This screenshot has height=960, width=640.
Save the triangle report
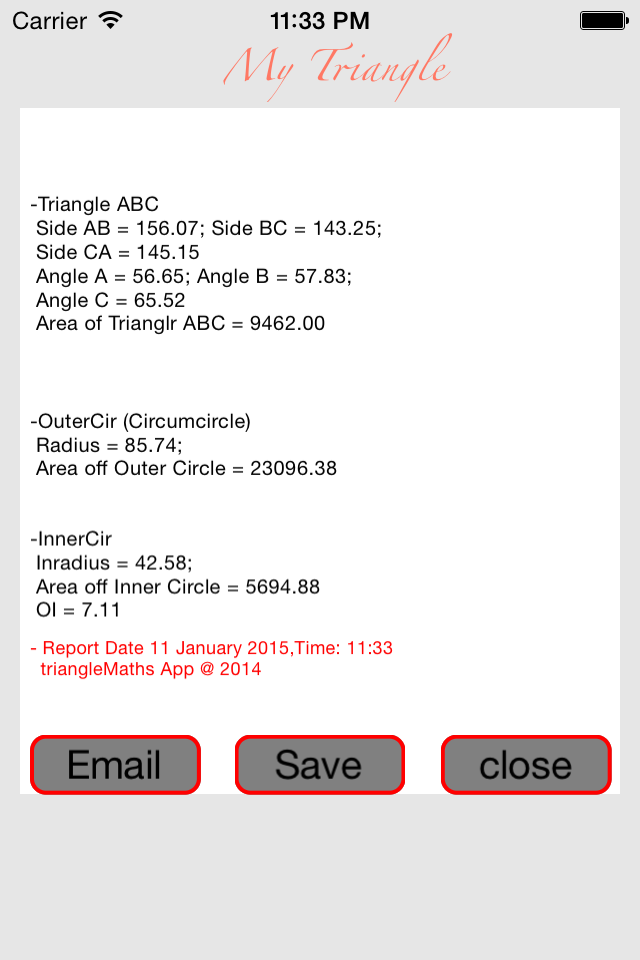(319, 765)
